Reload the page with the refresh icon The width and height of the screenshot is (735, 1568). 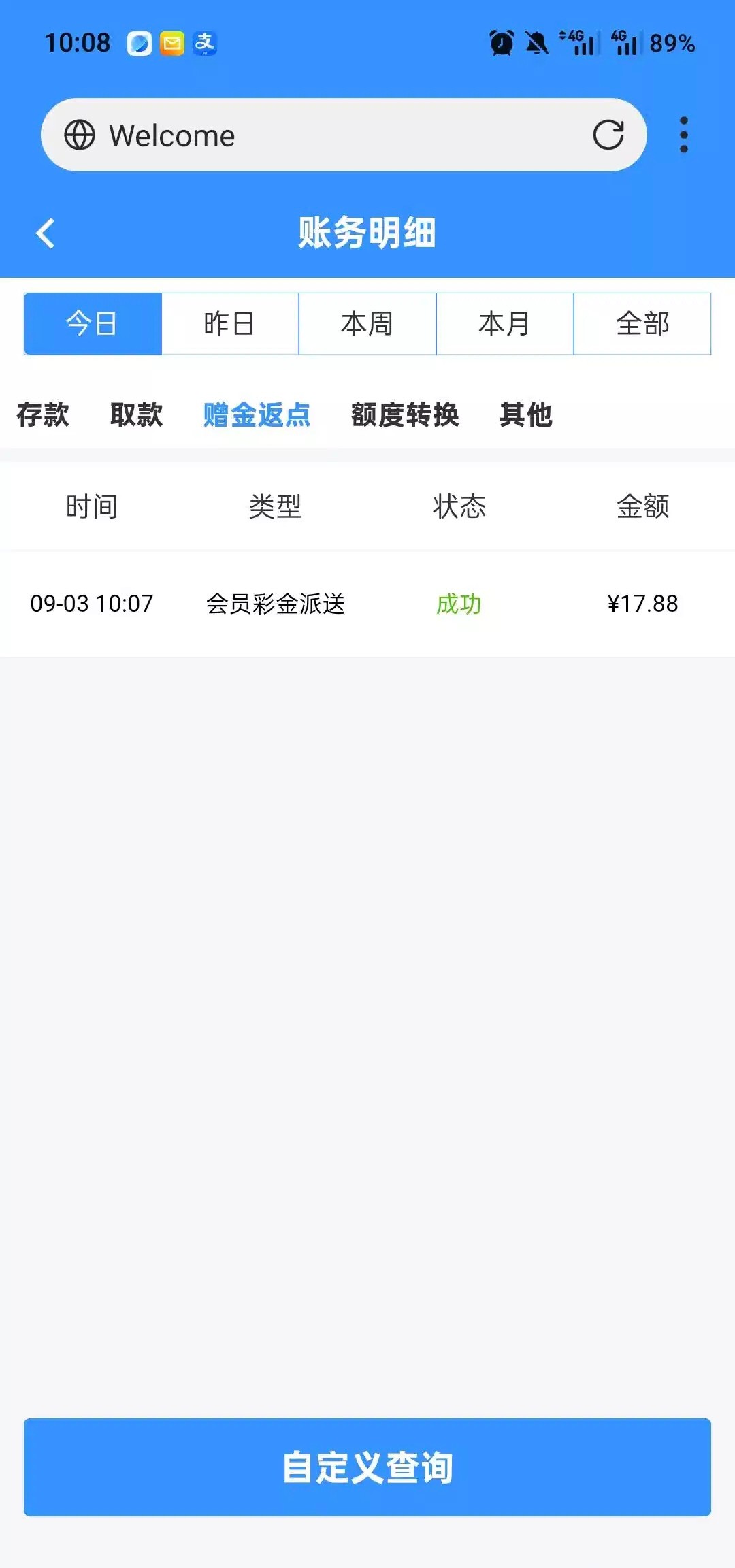pos(608,135)
